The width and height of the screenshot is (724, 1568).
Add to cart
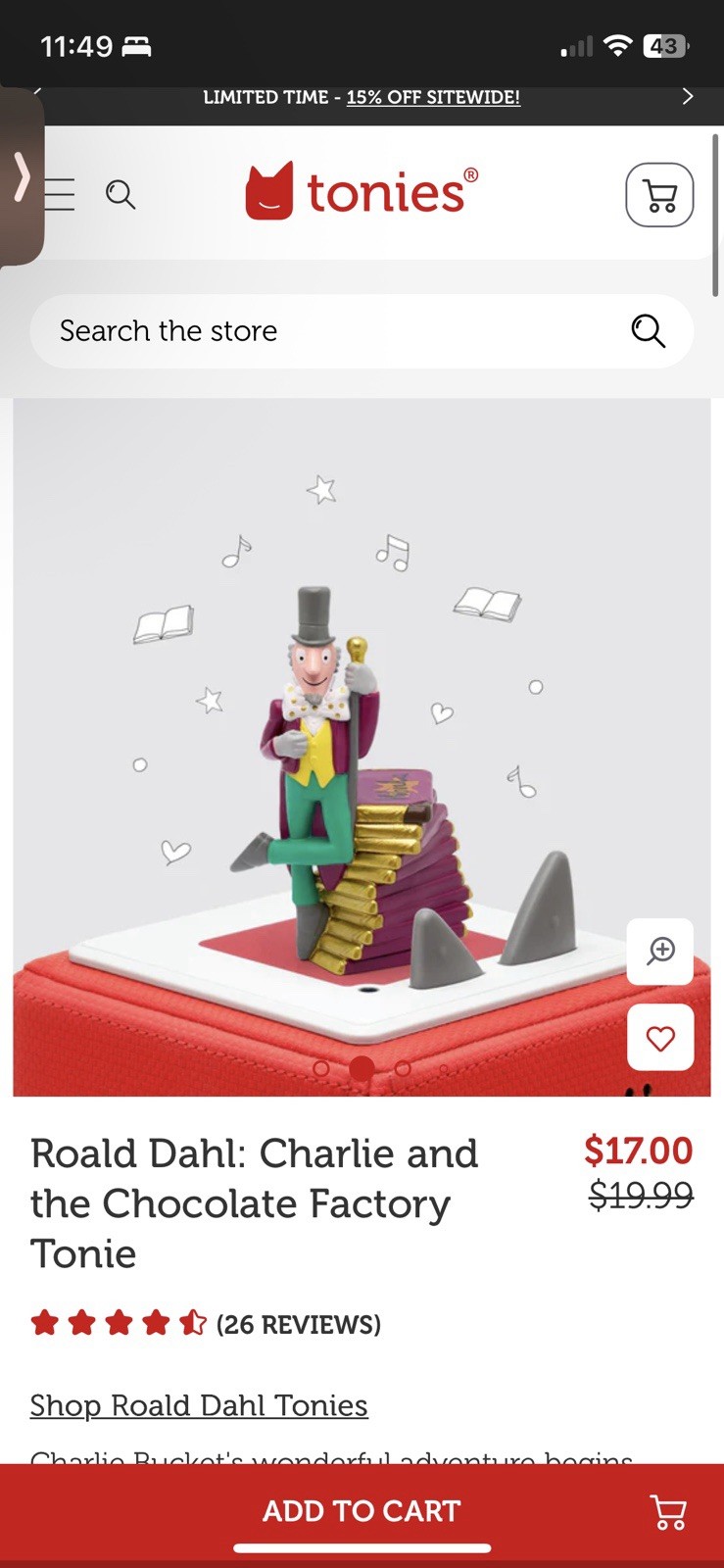[362, 1510]
